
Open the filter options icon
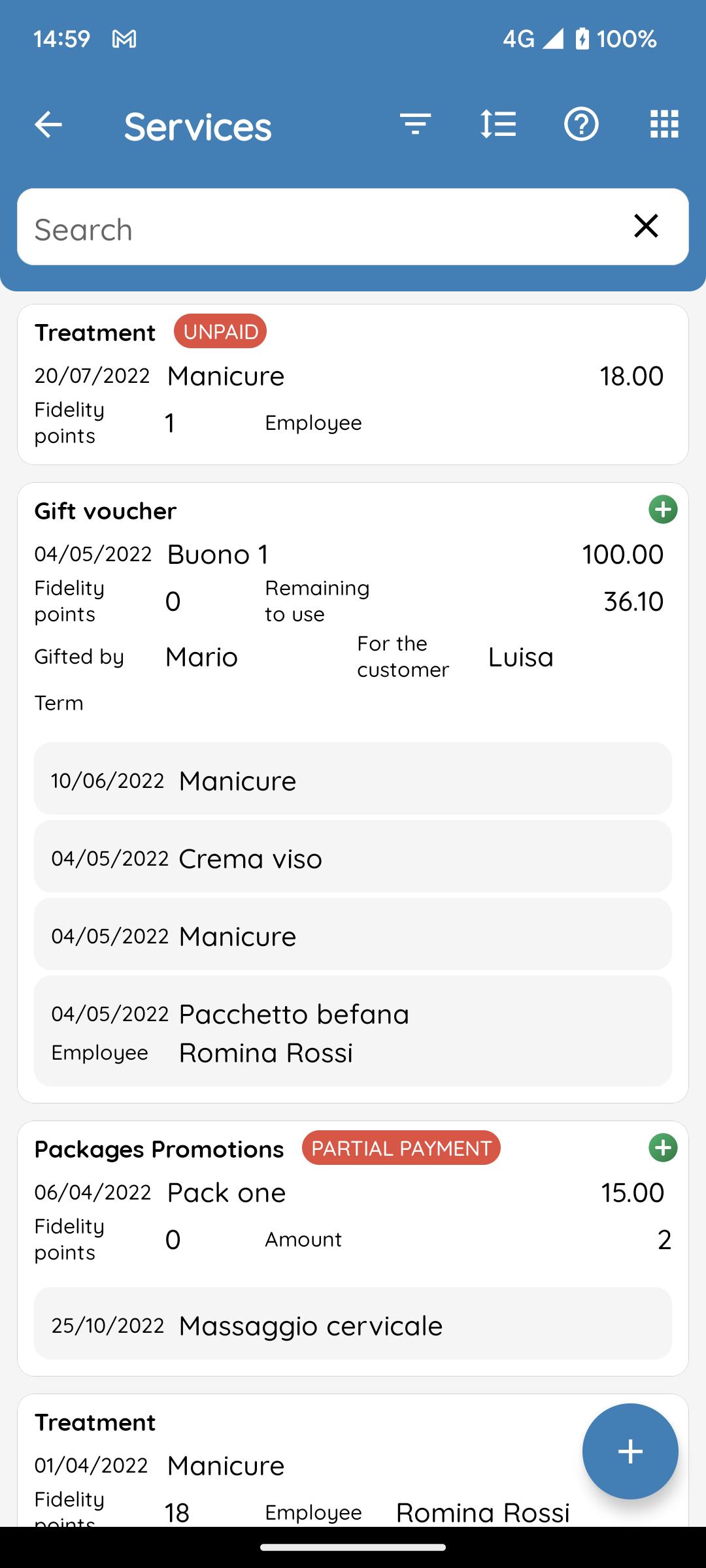(x=416, y=124)
